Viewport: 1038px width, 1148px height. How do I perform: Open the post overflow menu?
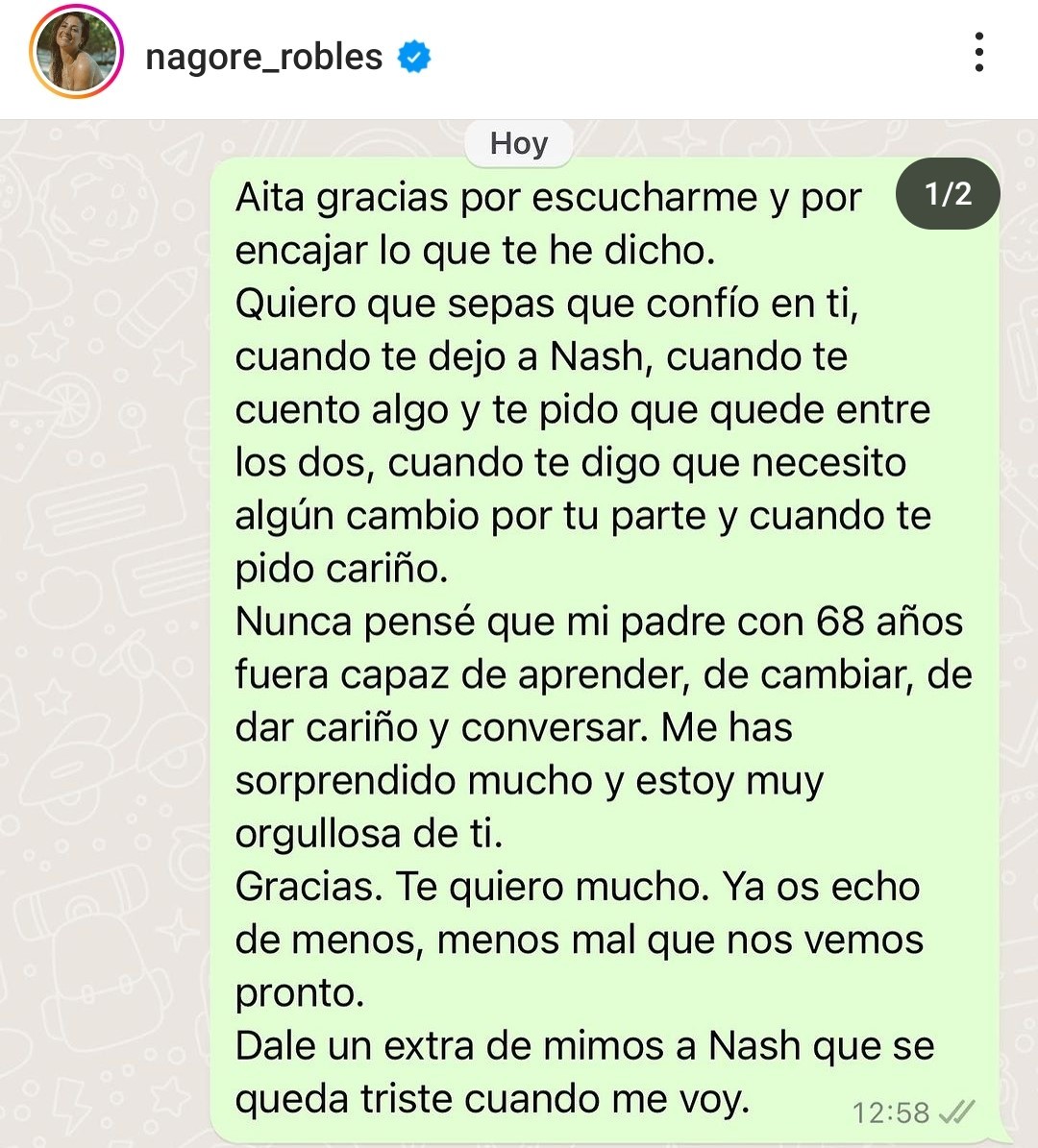pos(978,53)
